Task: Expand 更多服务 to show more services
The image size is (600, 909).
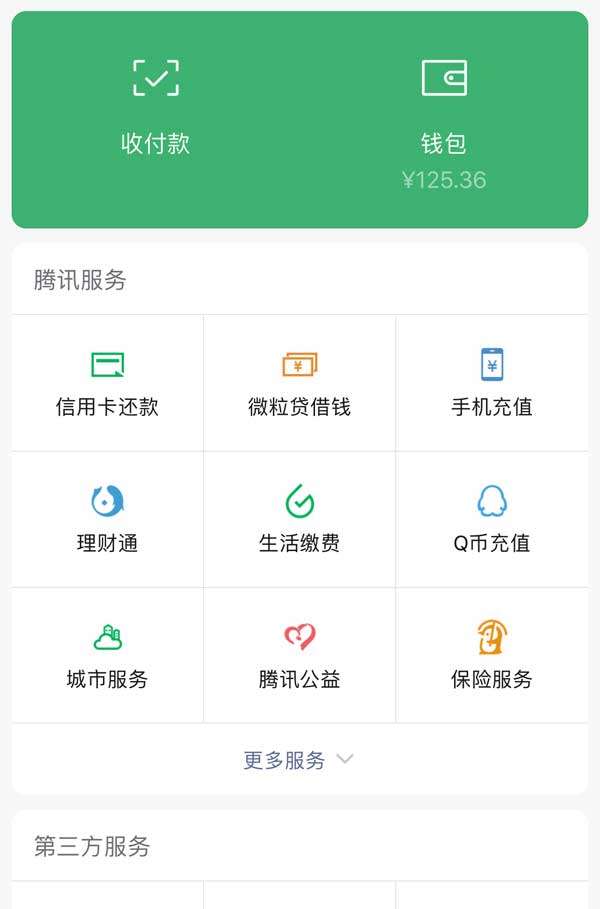Action: coord(299,760)
